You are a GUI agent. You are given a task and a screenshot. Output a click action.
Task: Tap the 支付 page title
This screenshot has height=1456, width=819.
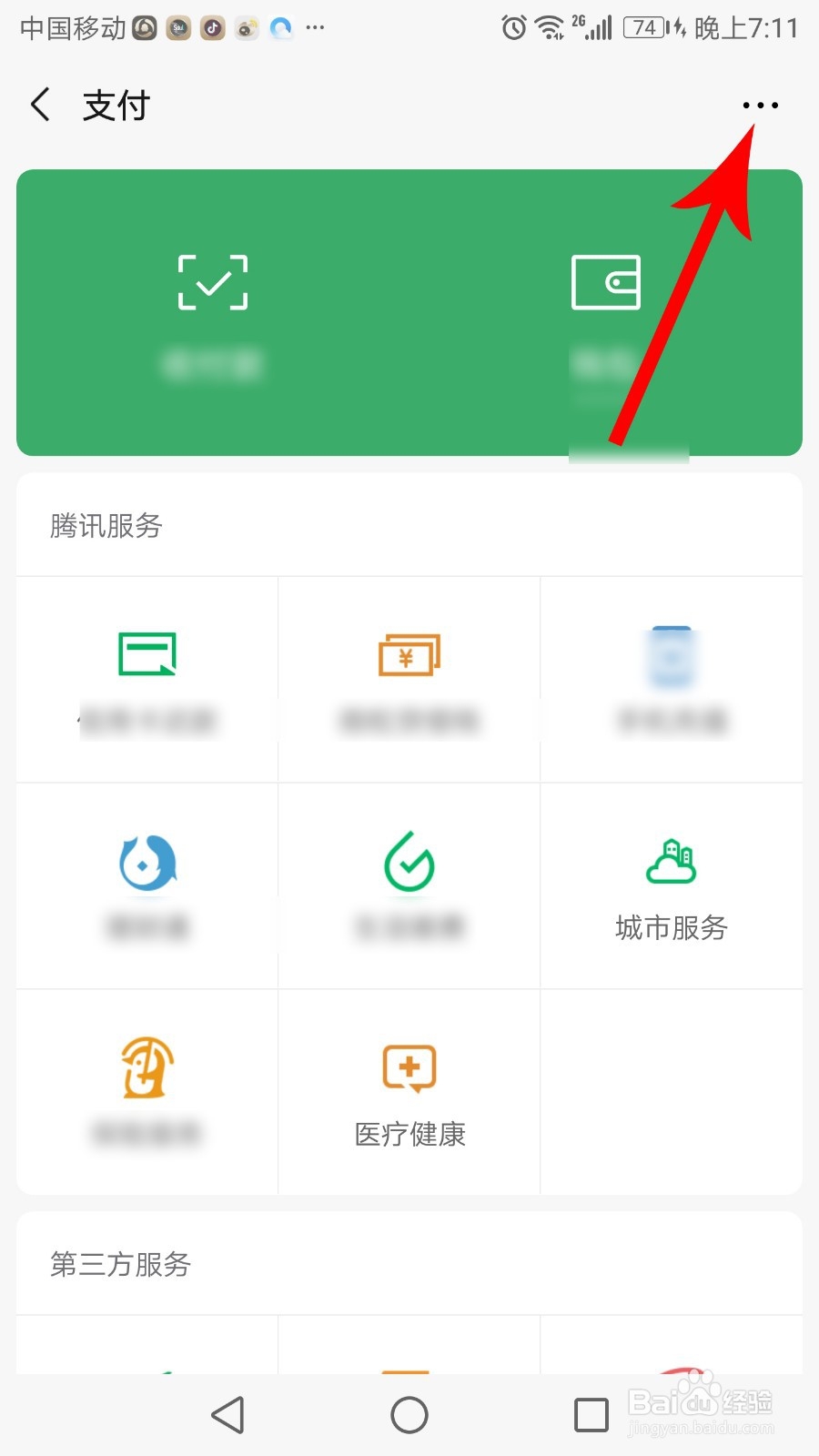(x=115, y=106)
